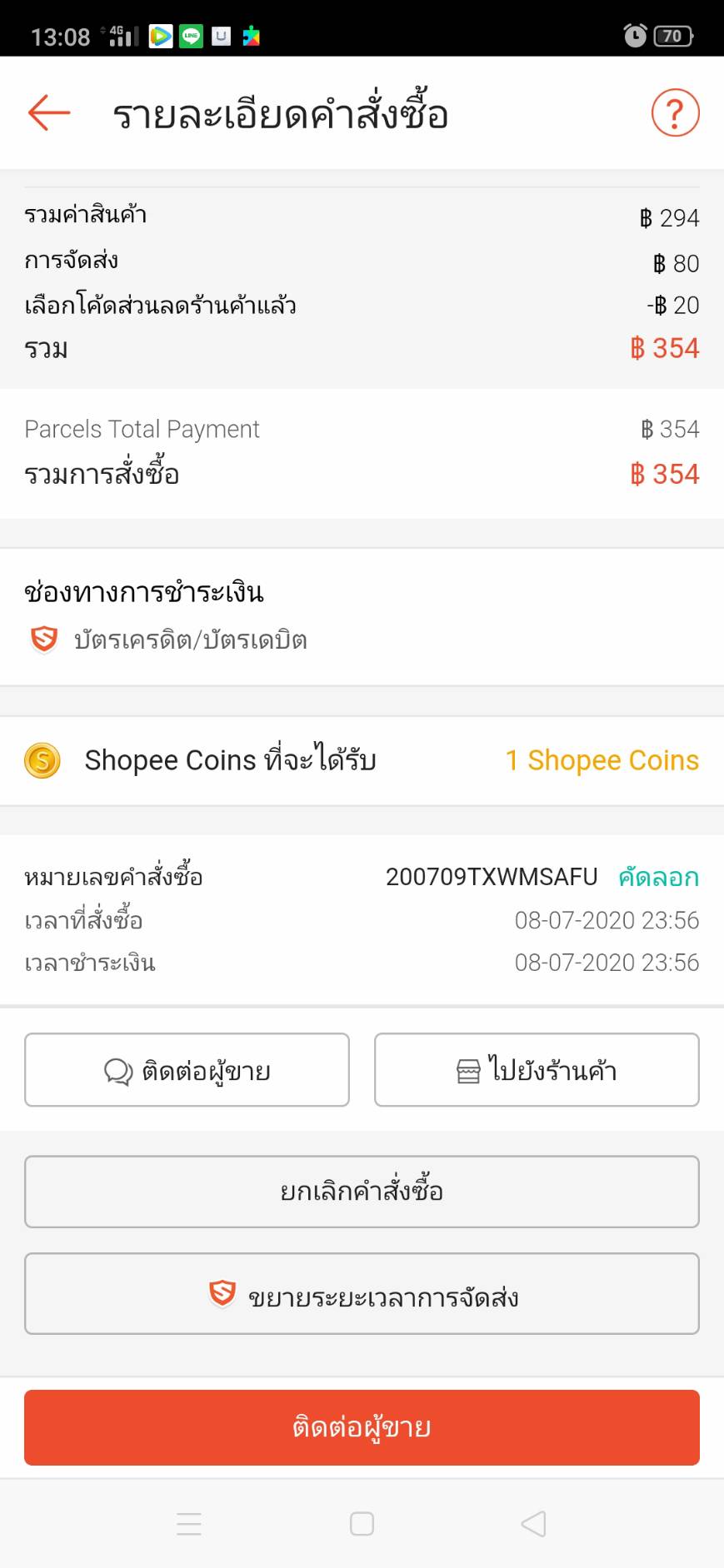Tap the outlined ติดต่อผู้ขาย chat button

click(x=187, y=1070)
